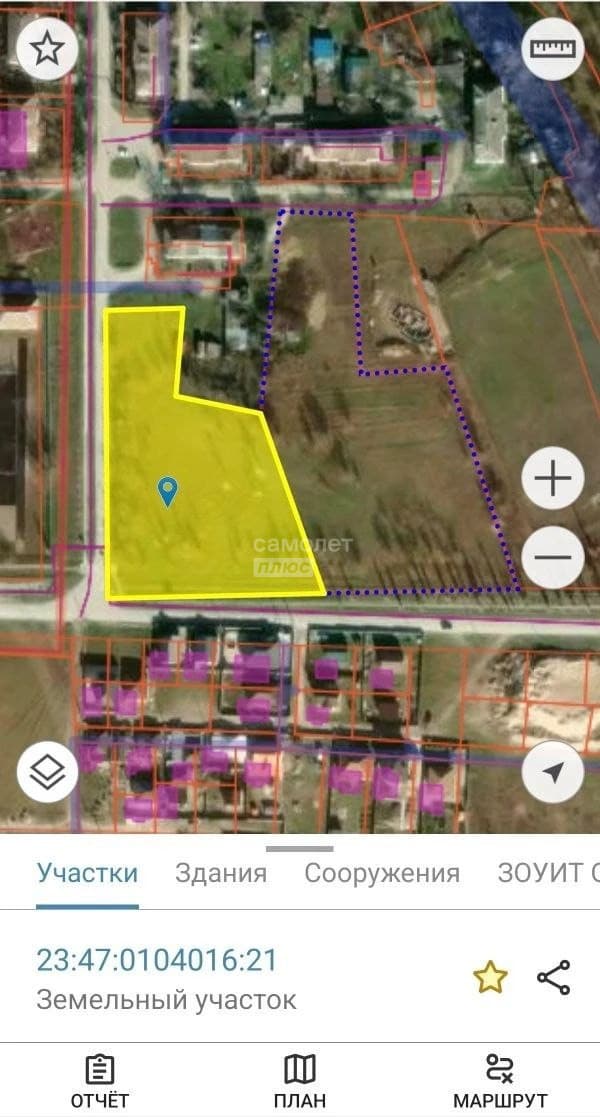Zoom out the map with minus
The width and height of the screenshot is (600, 1117).
[552, 557]
